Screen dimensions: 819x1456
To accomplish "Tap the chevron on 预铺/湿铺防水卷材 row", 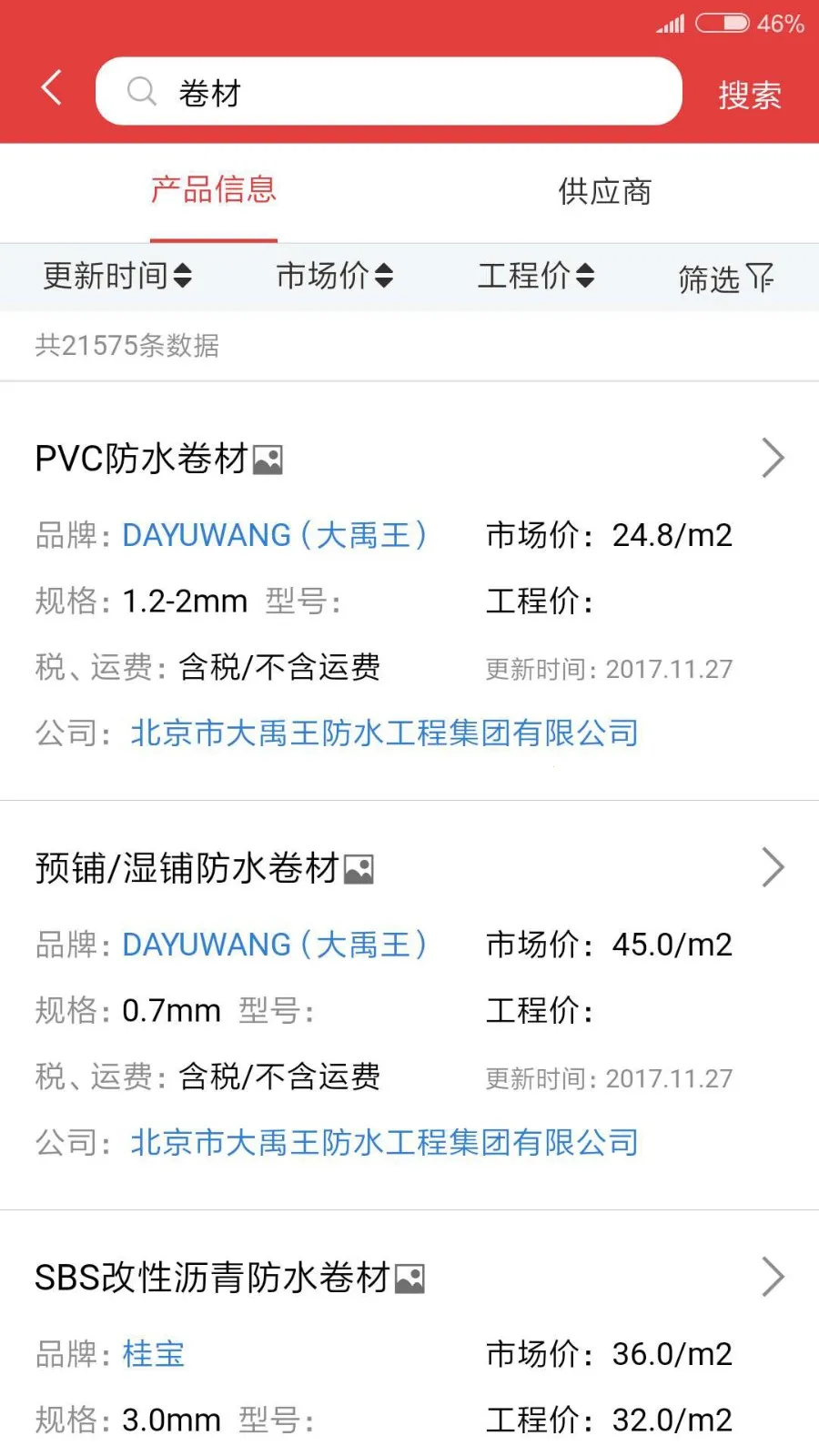I will coord(773,867).
